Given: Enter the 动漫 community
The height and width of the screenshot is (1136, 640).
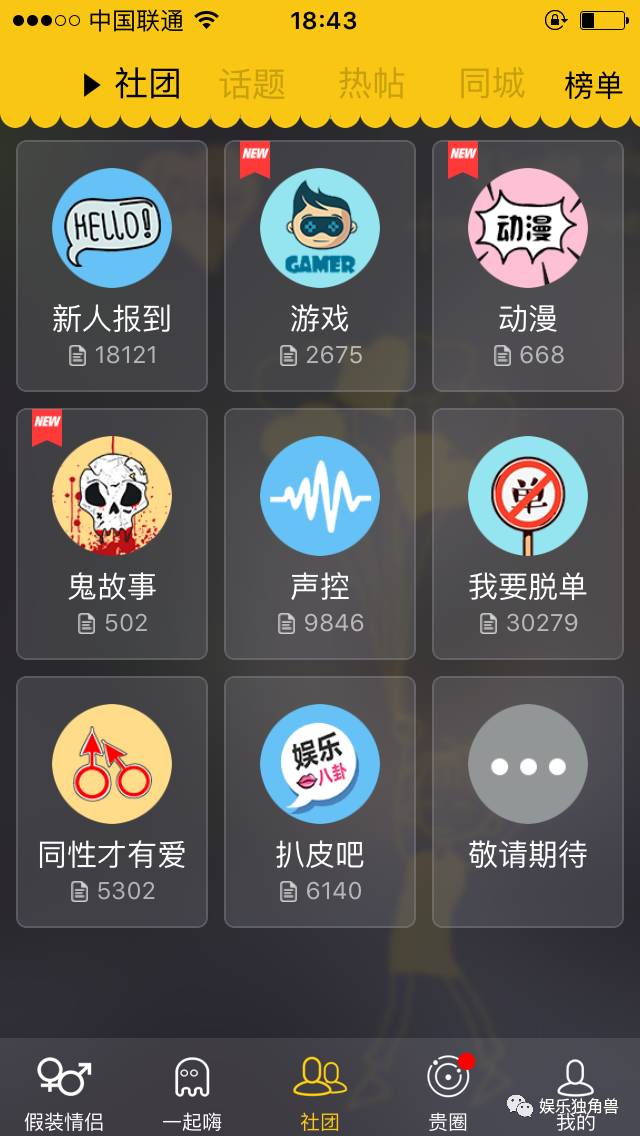Looking at the screenshot, I should click(x=528, y=265).
